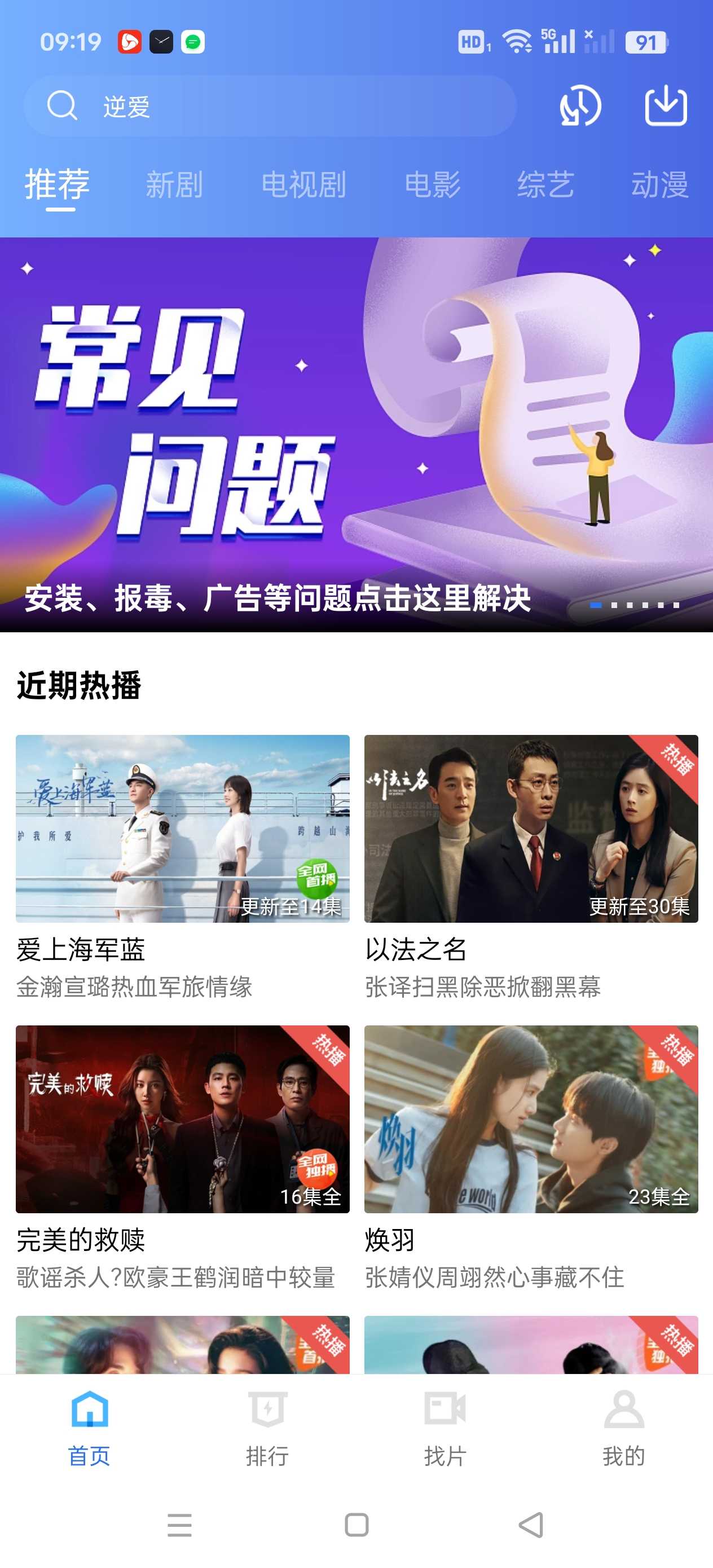Switch to the 动漫 tab
Screen dimensions: 713x1568
pos(659,184)
